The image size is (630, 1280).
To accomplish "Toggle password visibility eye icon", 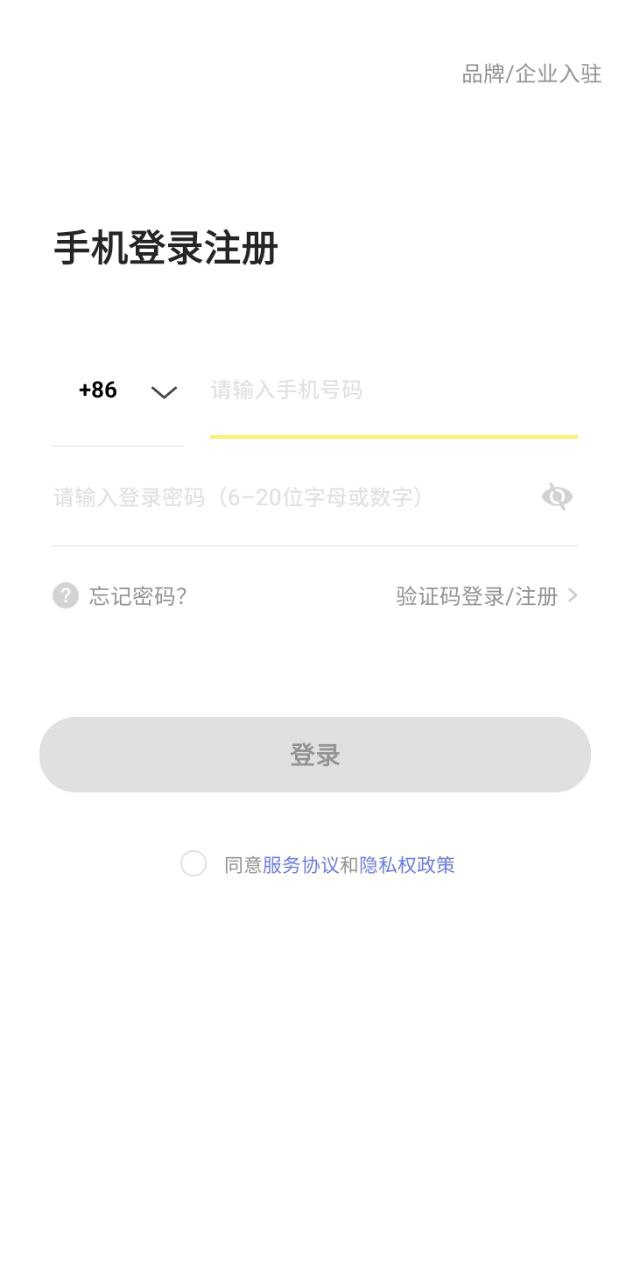I will pyautogui.click(x=557, y=496).
